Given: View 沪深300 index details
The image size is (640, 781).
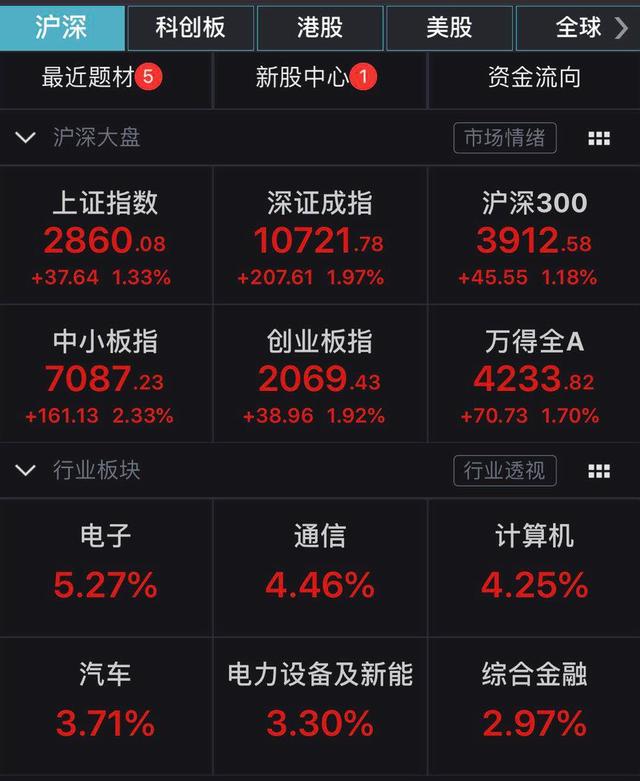Looking at the screenshot, I should (x=534, y=237).
